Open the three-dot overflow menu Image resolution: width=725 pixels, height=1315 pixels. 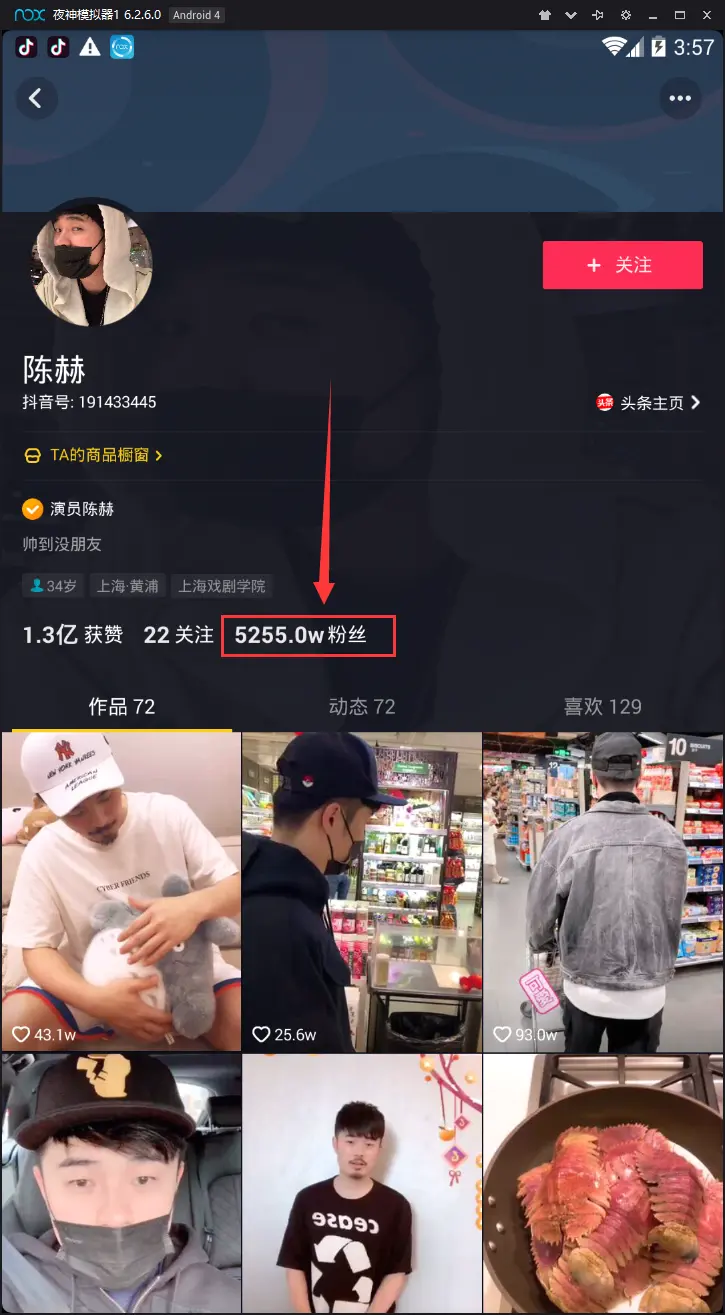point(680,98)
